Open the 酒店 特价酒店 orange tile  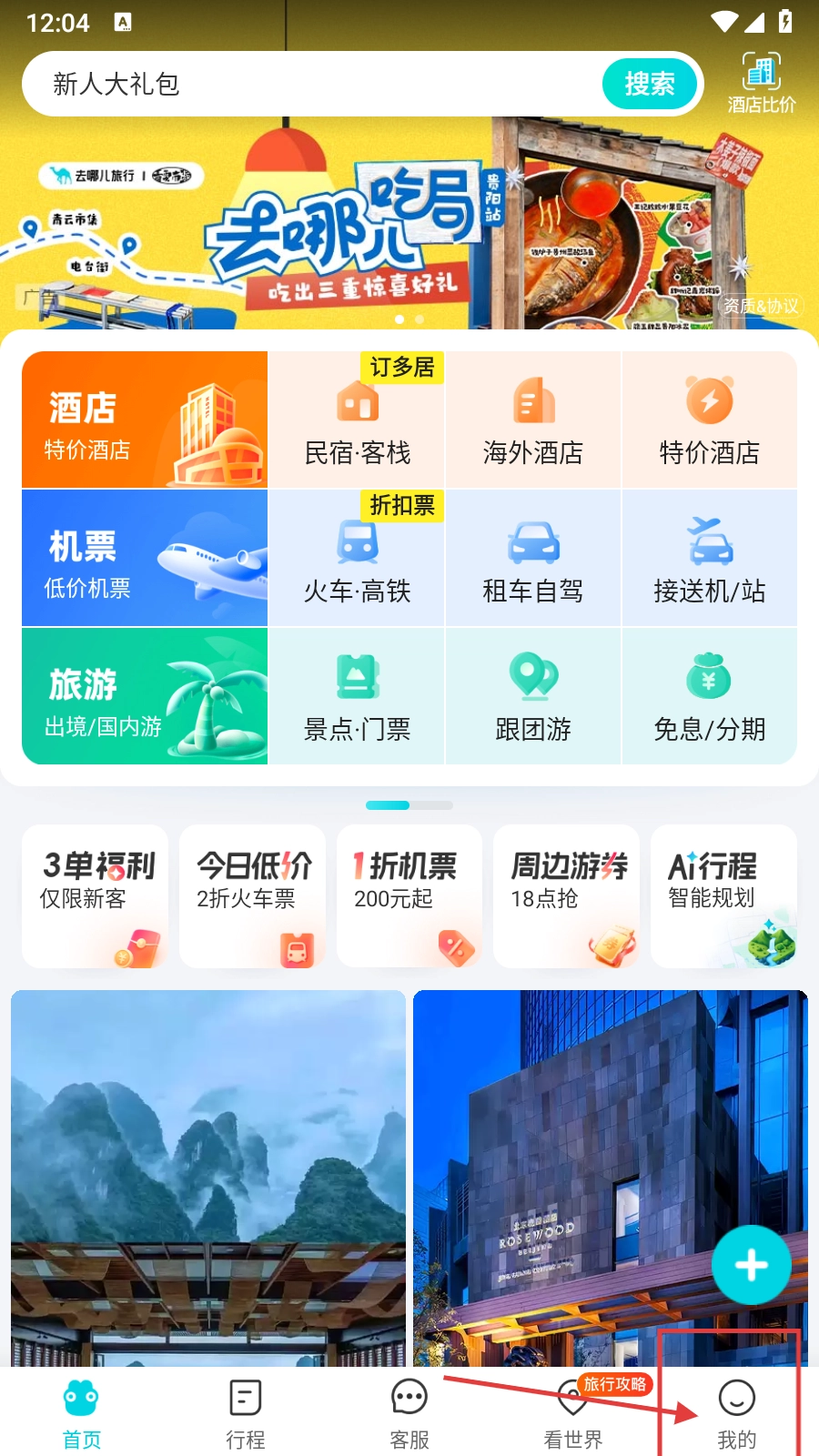click(x=145, y=420)
